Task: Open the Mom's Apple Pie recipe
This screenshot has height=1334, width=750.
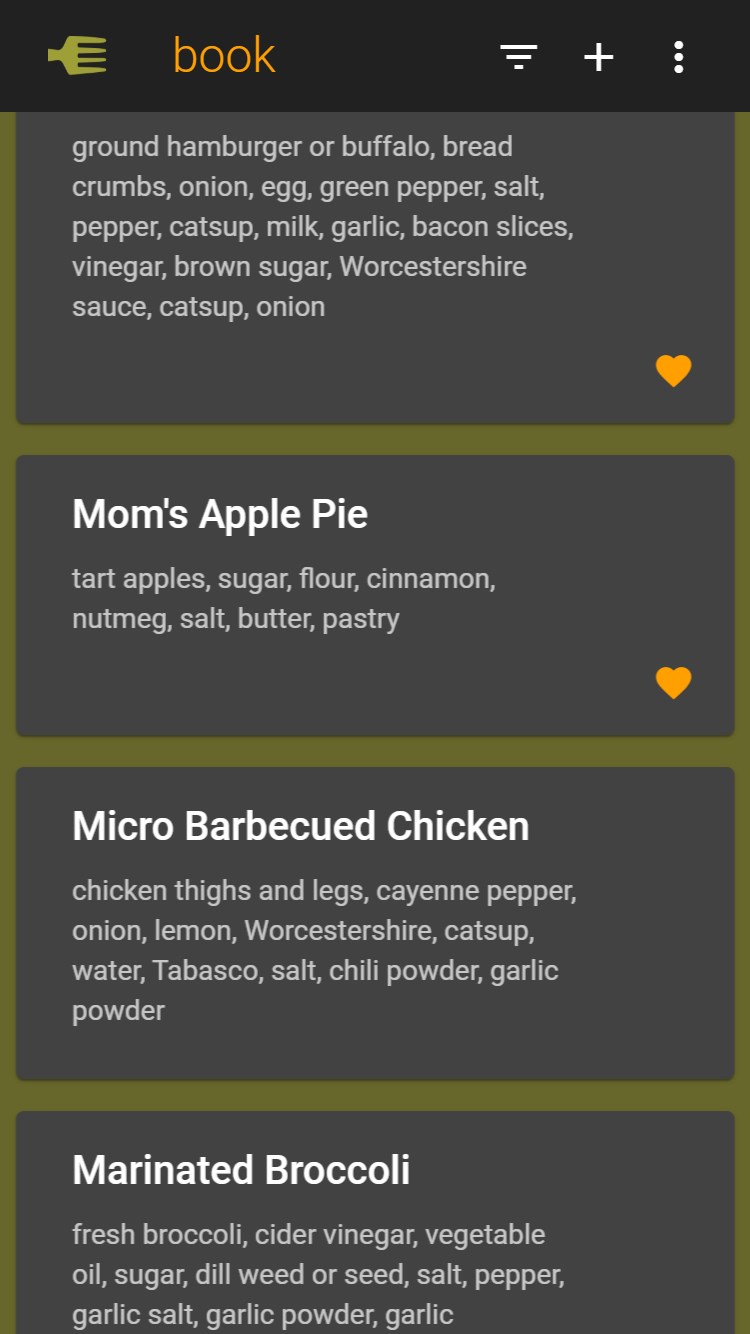Action: (220, 515)
